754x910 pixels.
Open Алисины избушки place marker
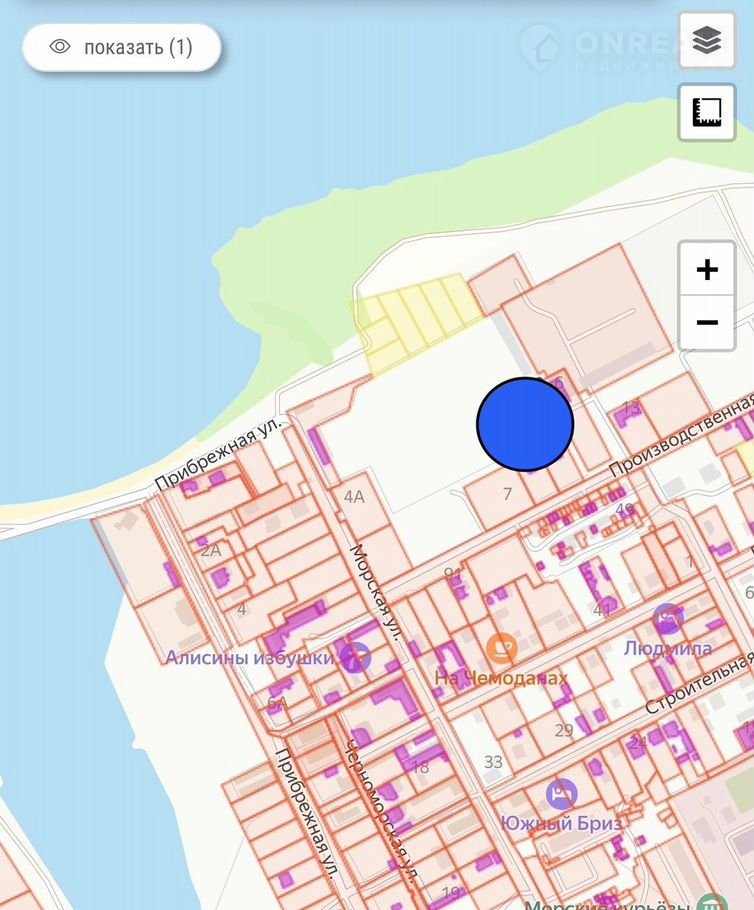pos(355,657)
